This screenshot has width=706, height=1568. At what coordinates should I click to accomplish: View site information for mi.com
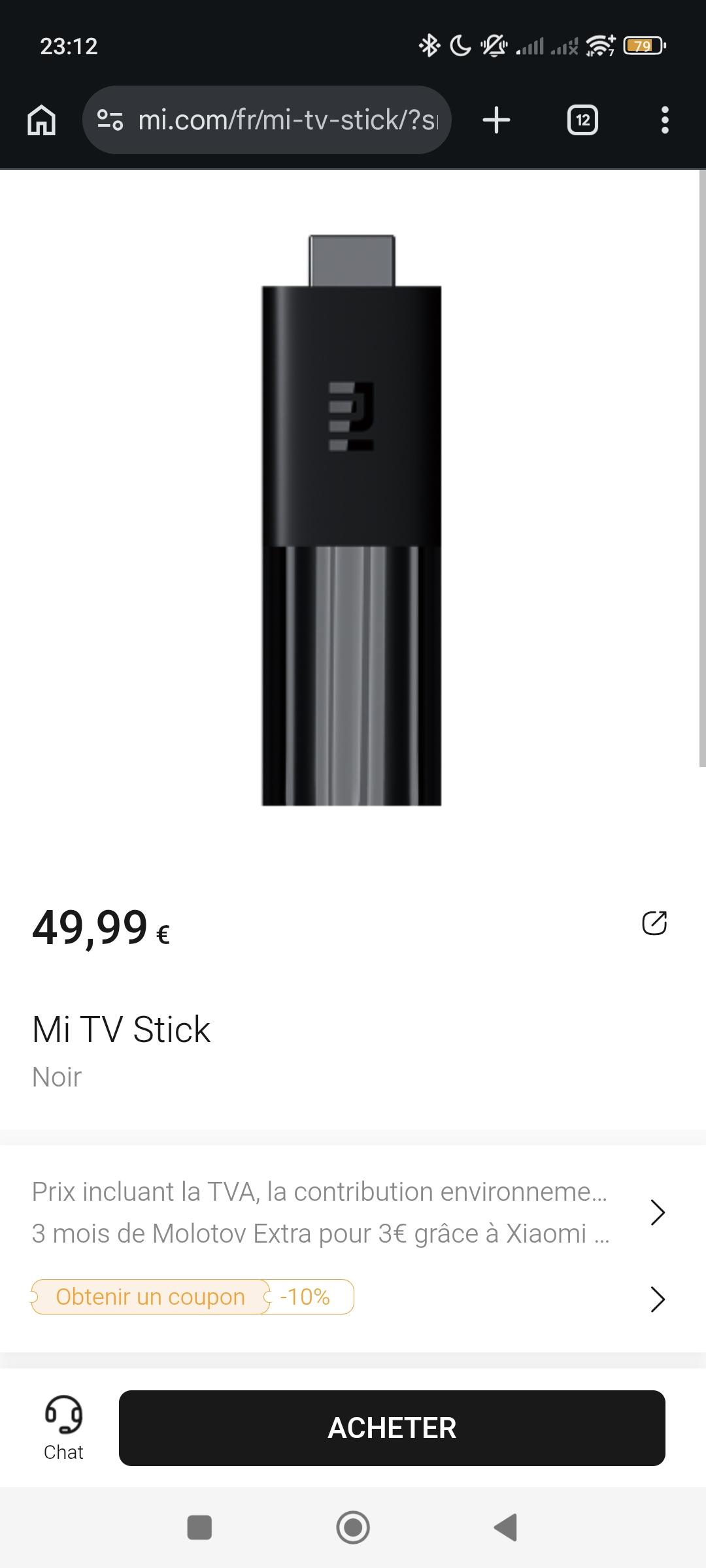coord(110,120)
